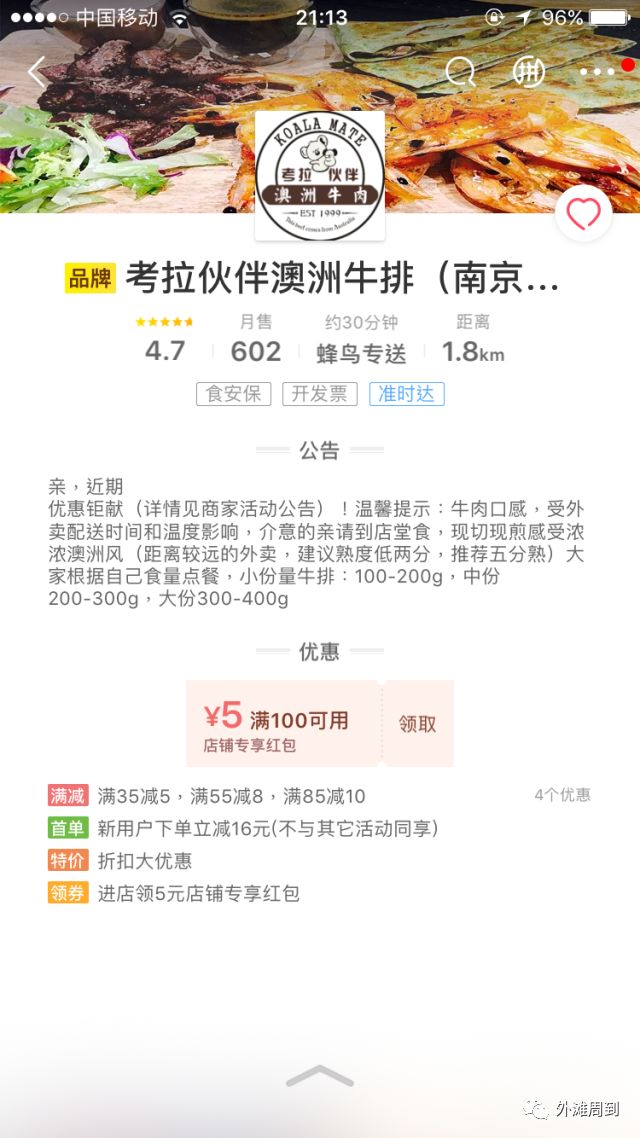
Task: Collapse the shop details with bottom chevron
Action: 320,1076
